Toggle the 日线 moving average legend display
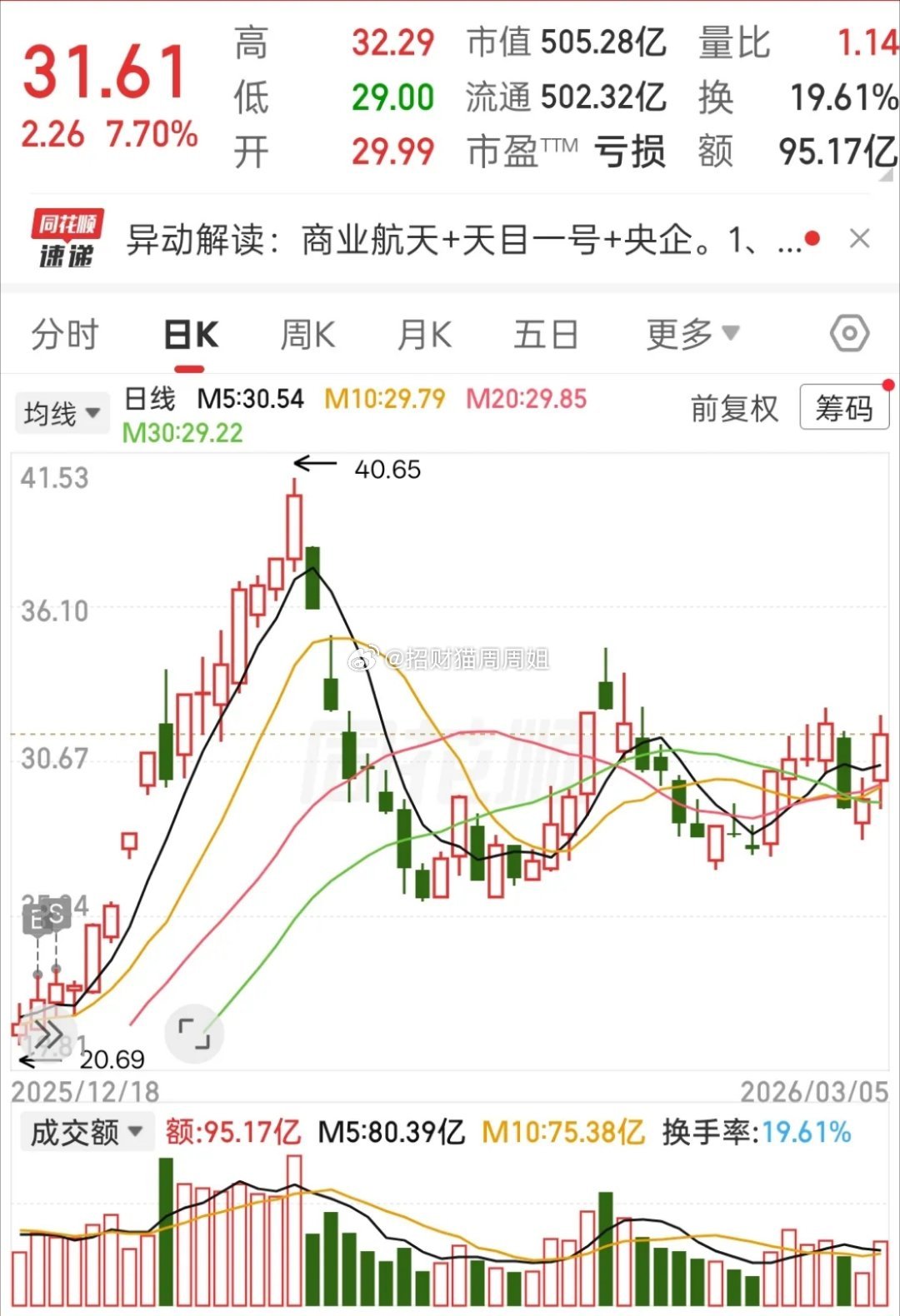 point(150,399)
